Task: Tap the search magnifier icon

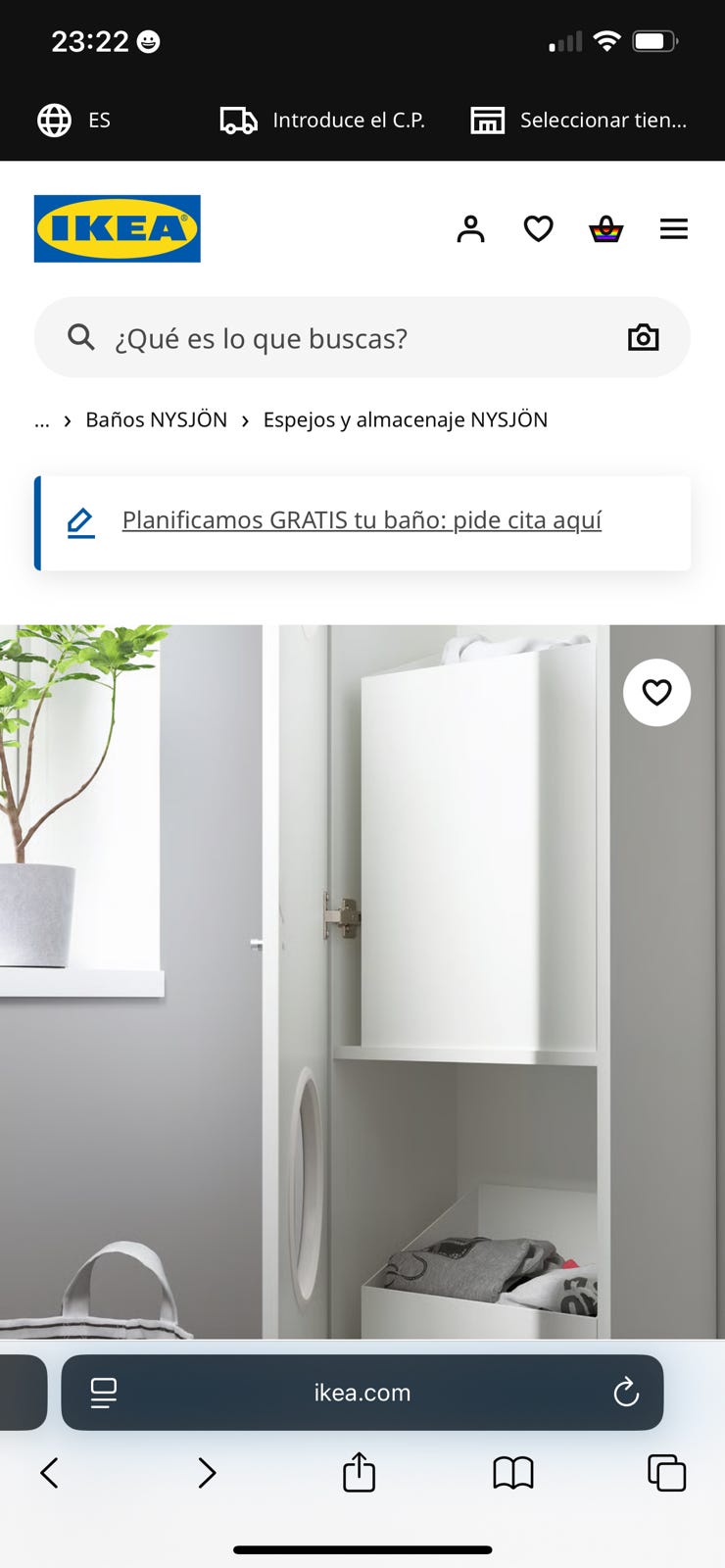Action: pyautogui.click(x=81, y=337)
